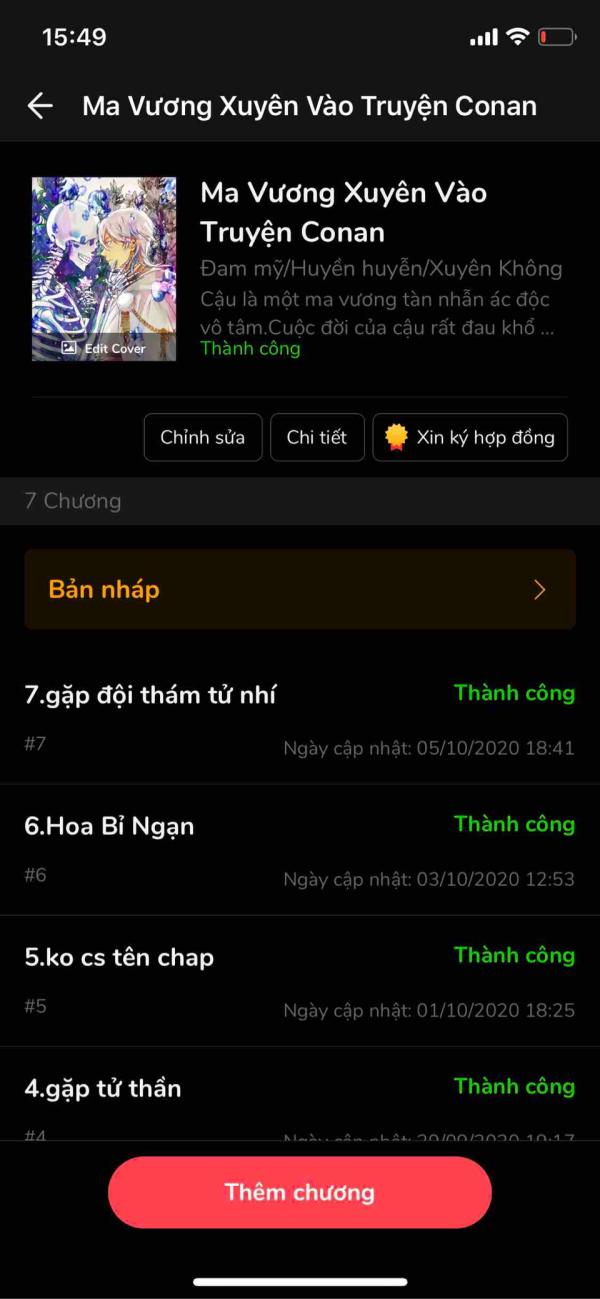Open Chi tiết for this story

pyautogui.click(x=317, y=437)
